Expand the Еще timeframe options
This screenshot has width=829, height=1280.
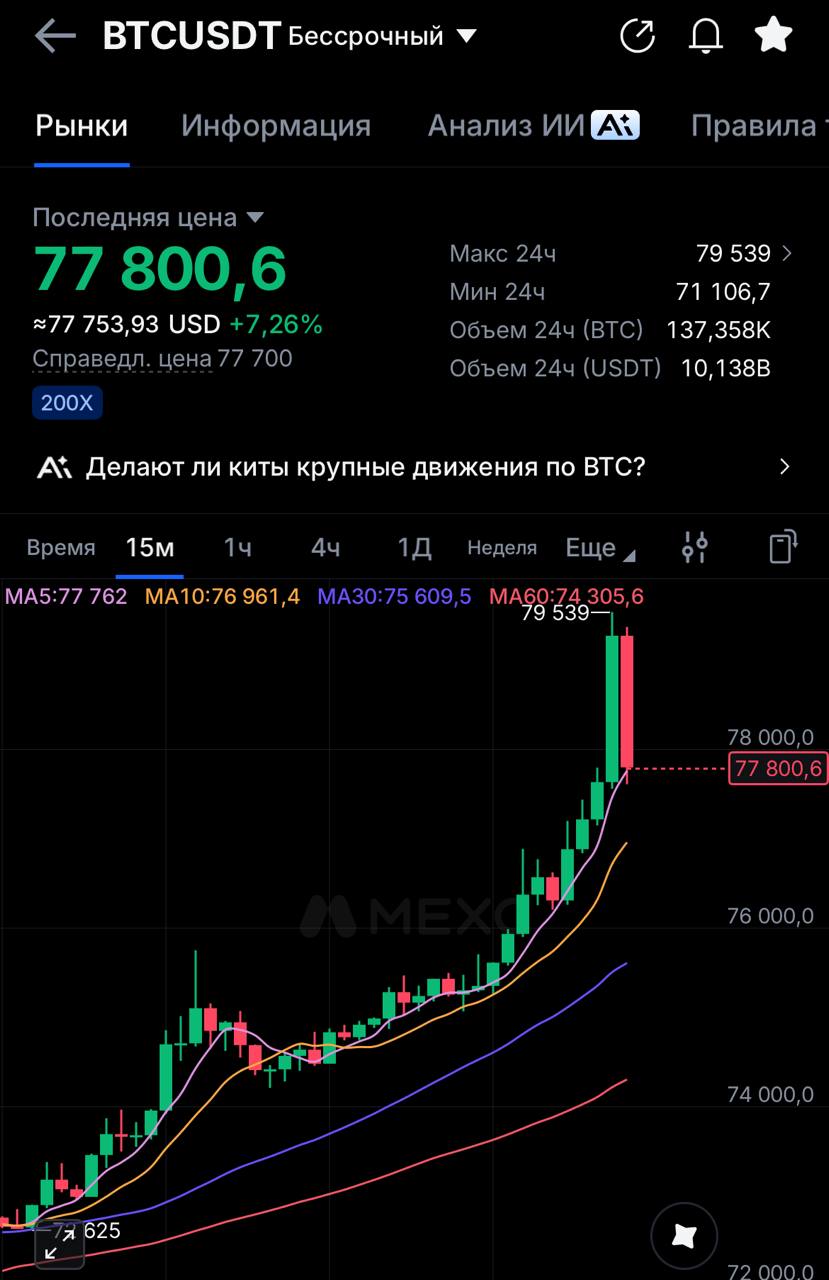pos(600,548)
